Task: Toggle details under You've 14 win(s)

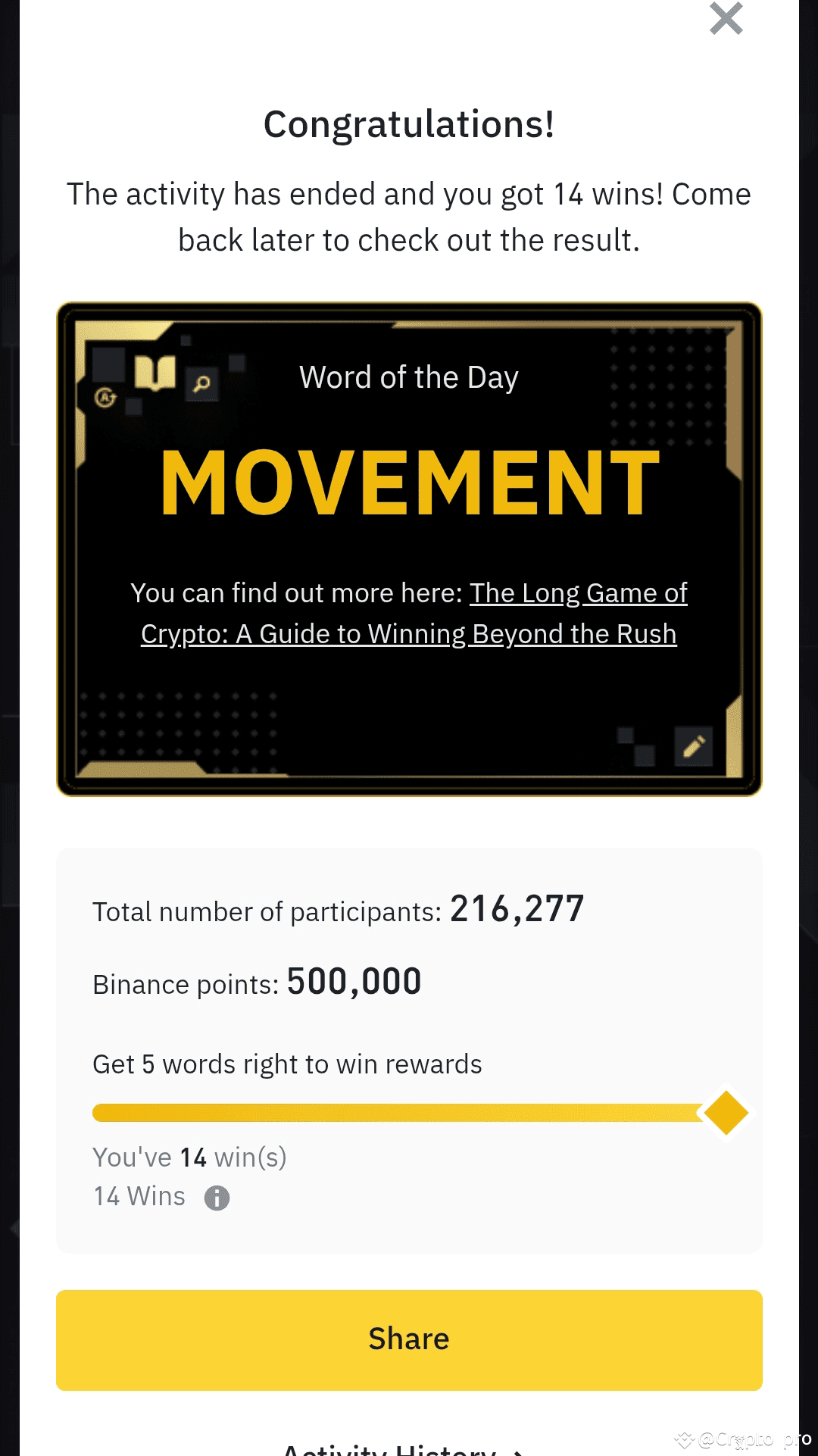Action: coord(189,1157)
